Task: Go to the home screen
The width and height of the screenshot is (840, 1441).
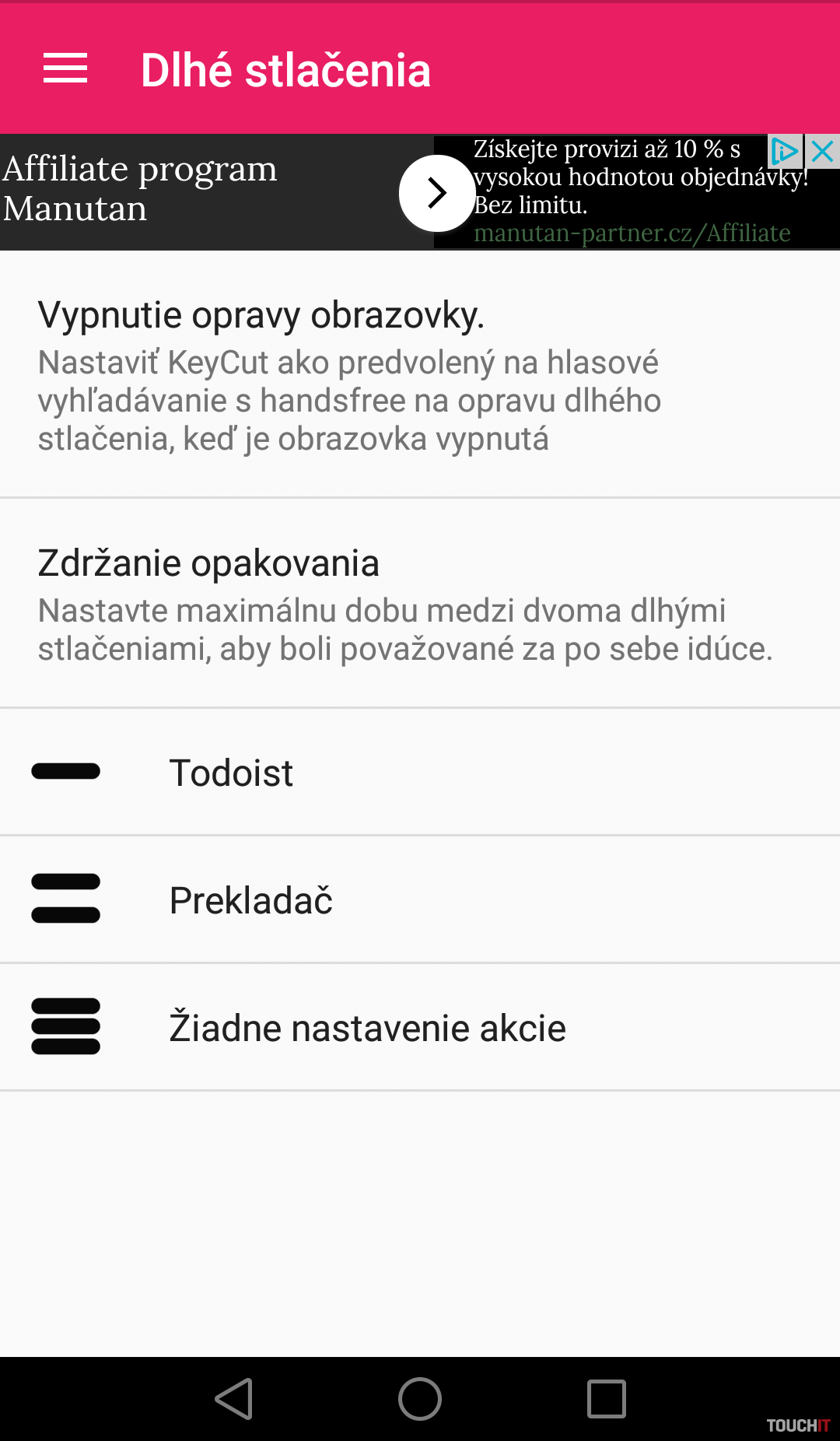Action: click(x=420, y=1399)
